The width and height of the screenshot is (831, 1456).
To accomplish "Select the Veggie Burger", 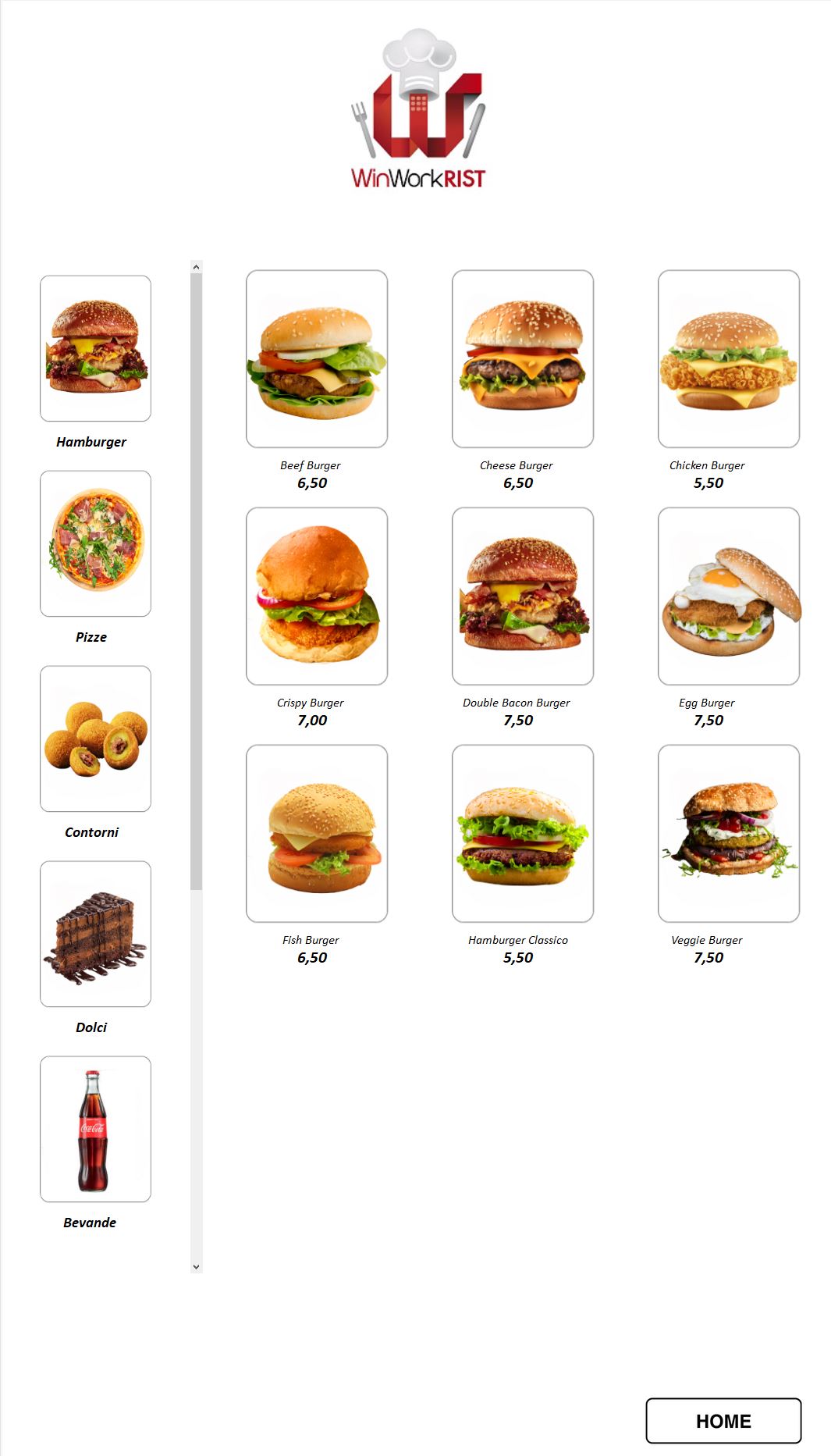I will point(729,834).
